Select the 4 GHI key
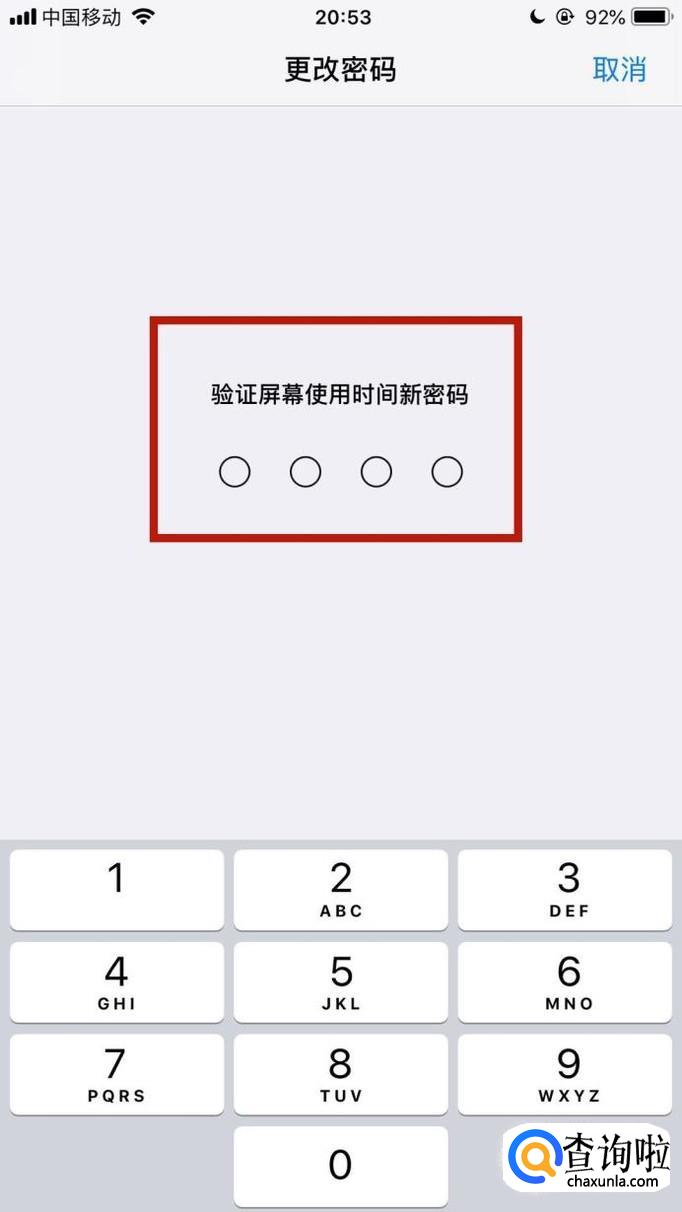 click(117, 982)
